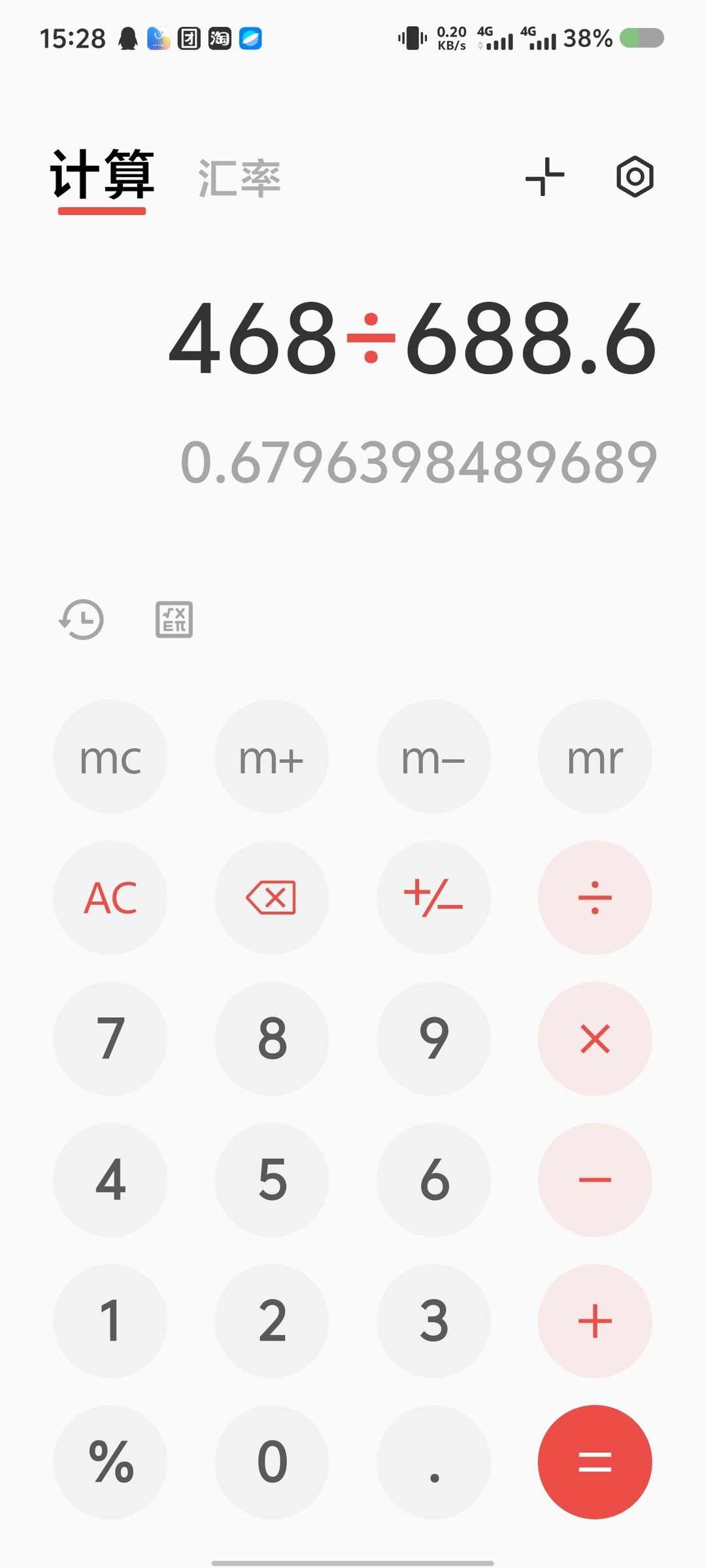Tap equals to show the result

pos(594,1462)
